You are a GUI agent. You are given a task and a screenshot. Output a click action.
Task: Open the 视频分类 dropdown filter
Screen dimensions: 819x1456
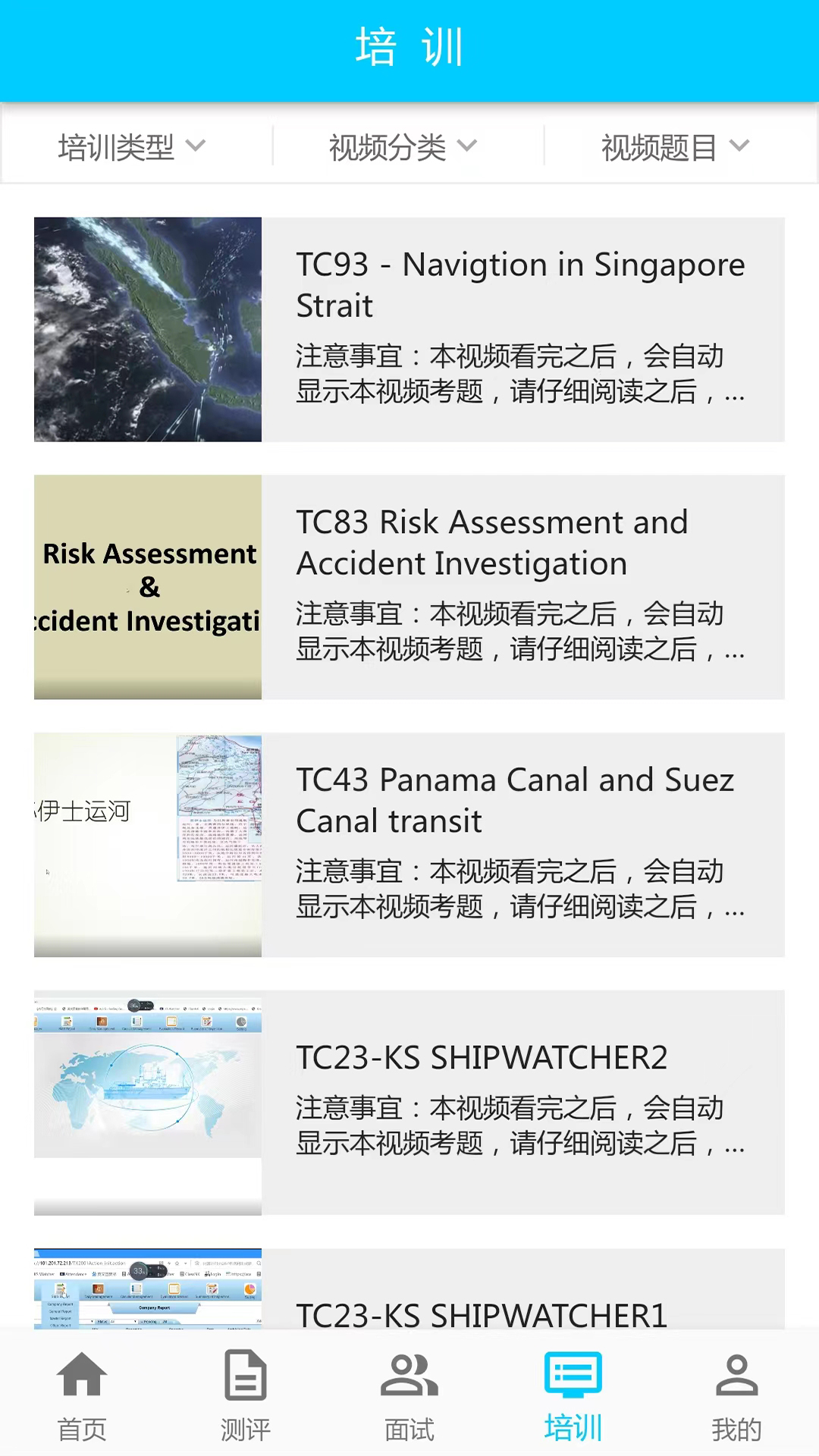pyautogui.click(x=403, y=146)
